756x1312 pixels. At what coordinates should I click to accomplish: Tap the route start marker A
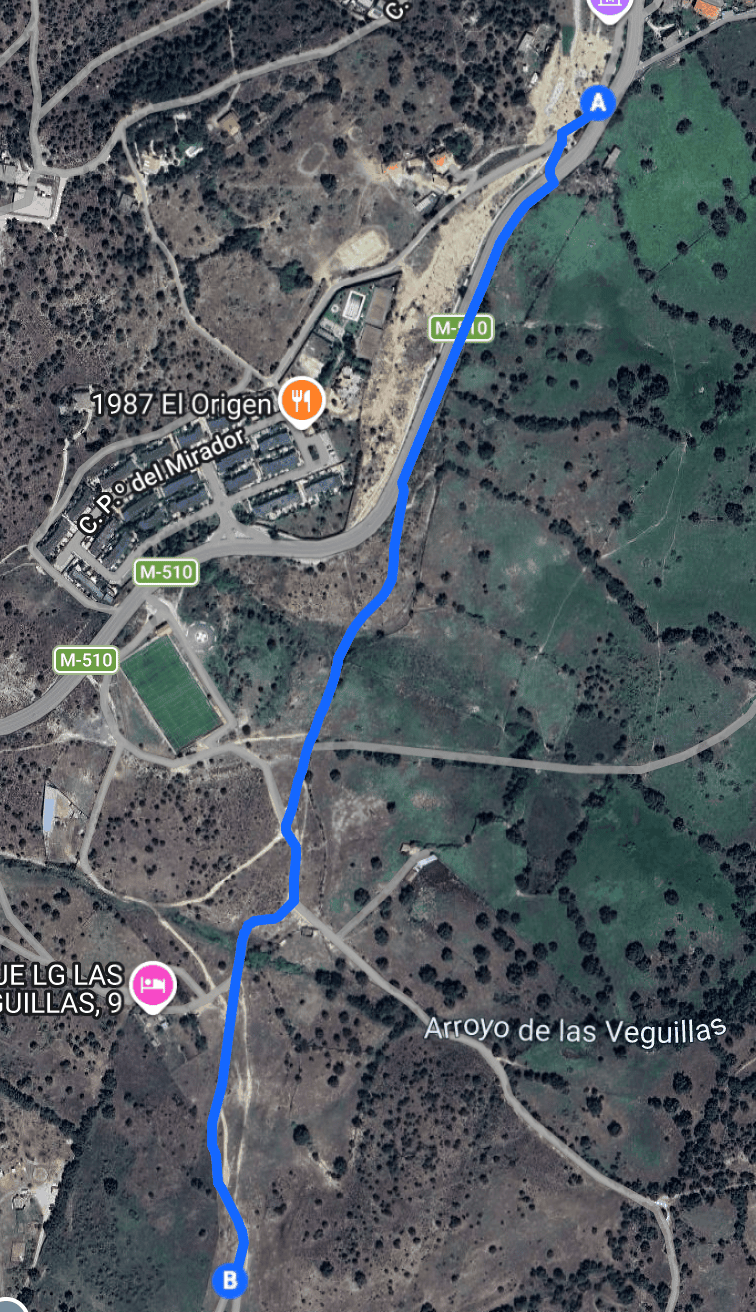598,103
